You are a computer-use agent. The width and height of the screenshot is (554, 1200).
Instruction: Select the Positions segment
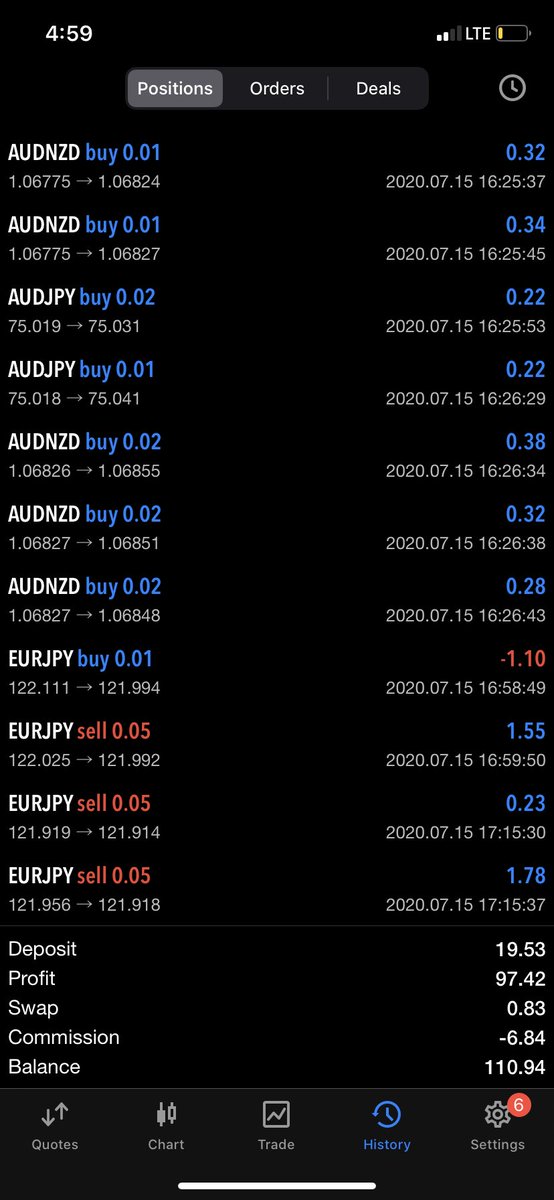click(175, 88)
